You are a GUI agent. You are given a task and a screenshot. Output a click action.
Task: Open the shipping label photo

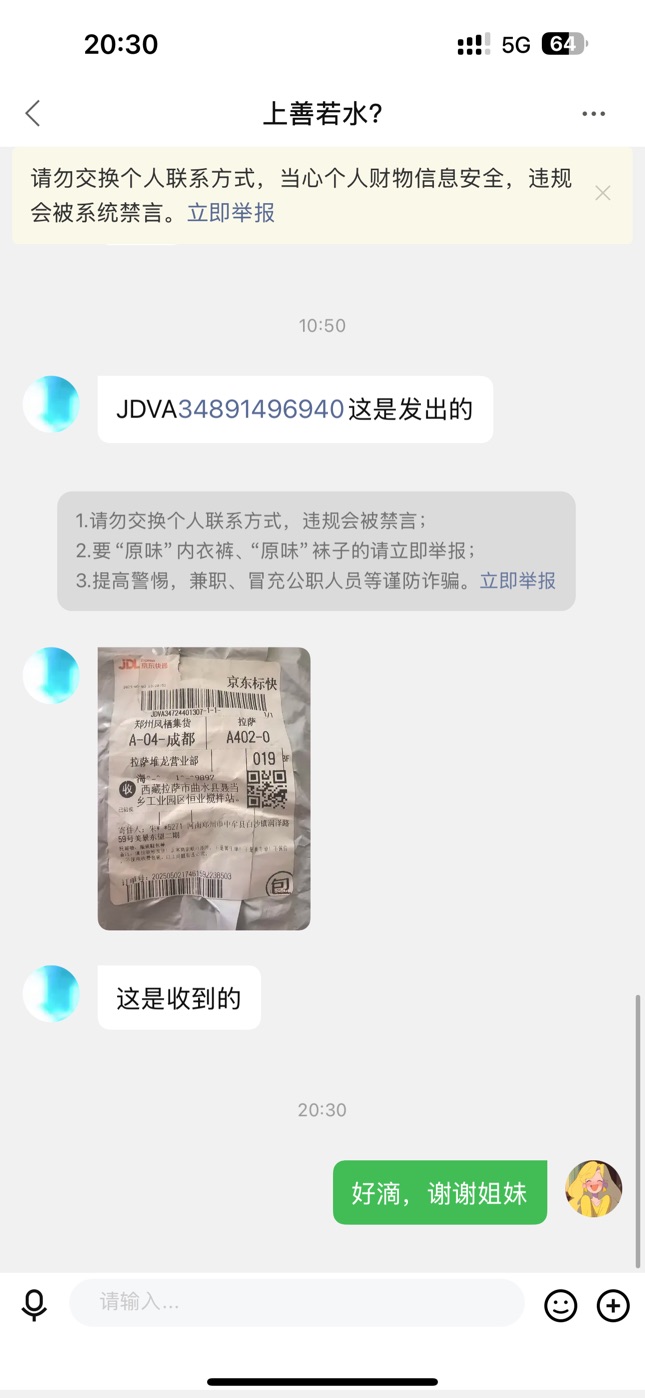pyautogui.click(x=204, y=788)
